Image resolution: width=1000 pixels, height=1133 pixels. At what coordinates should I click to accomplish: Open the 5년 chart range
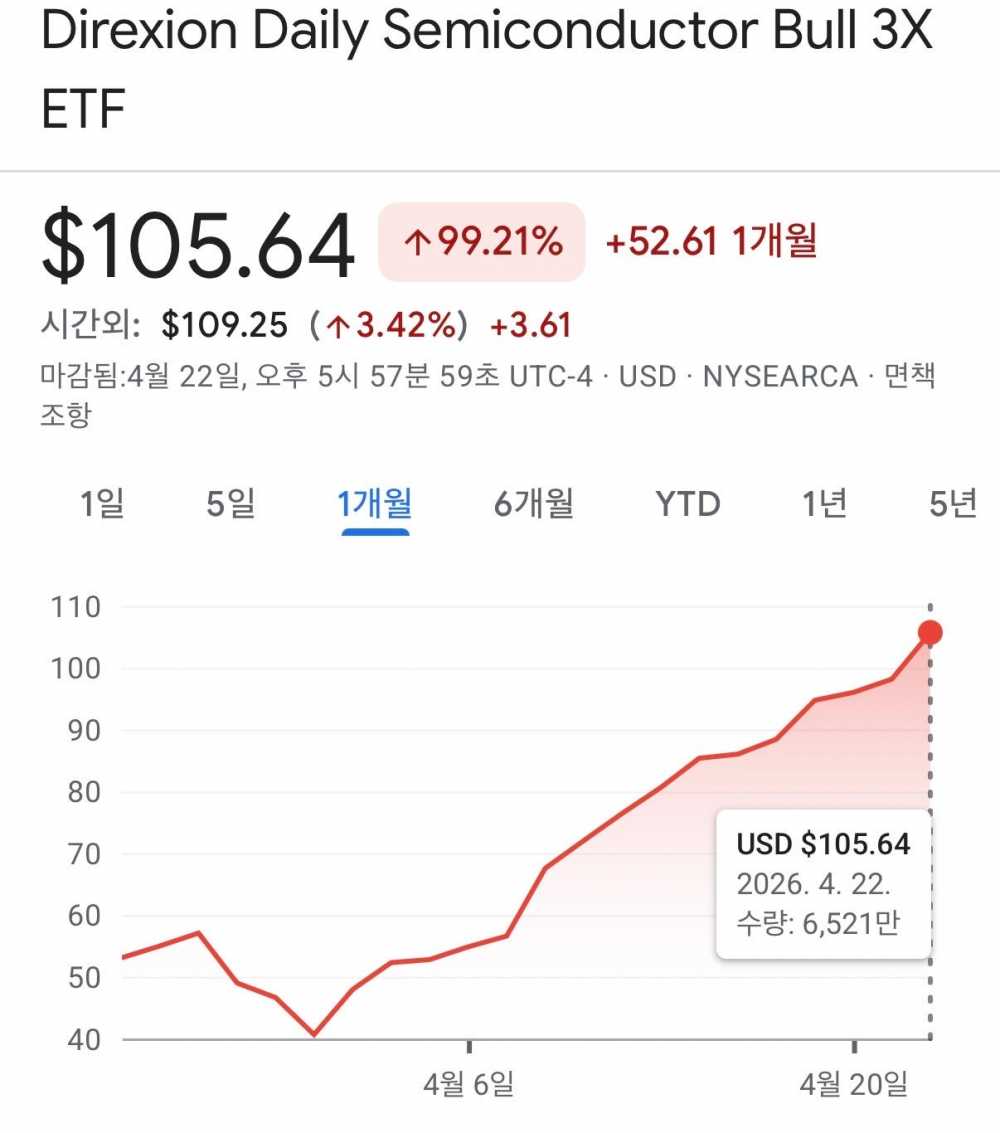[953, 504]
